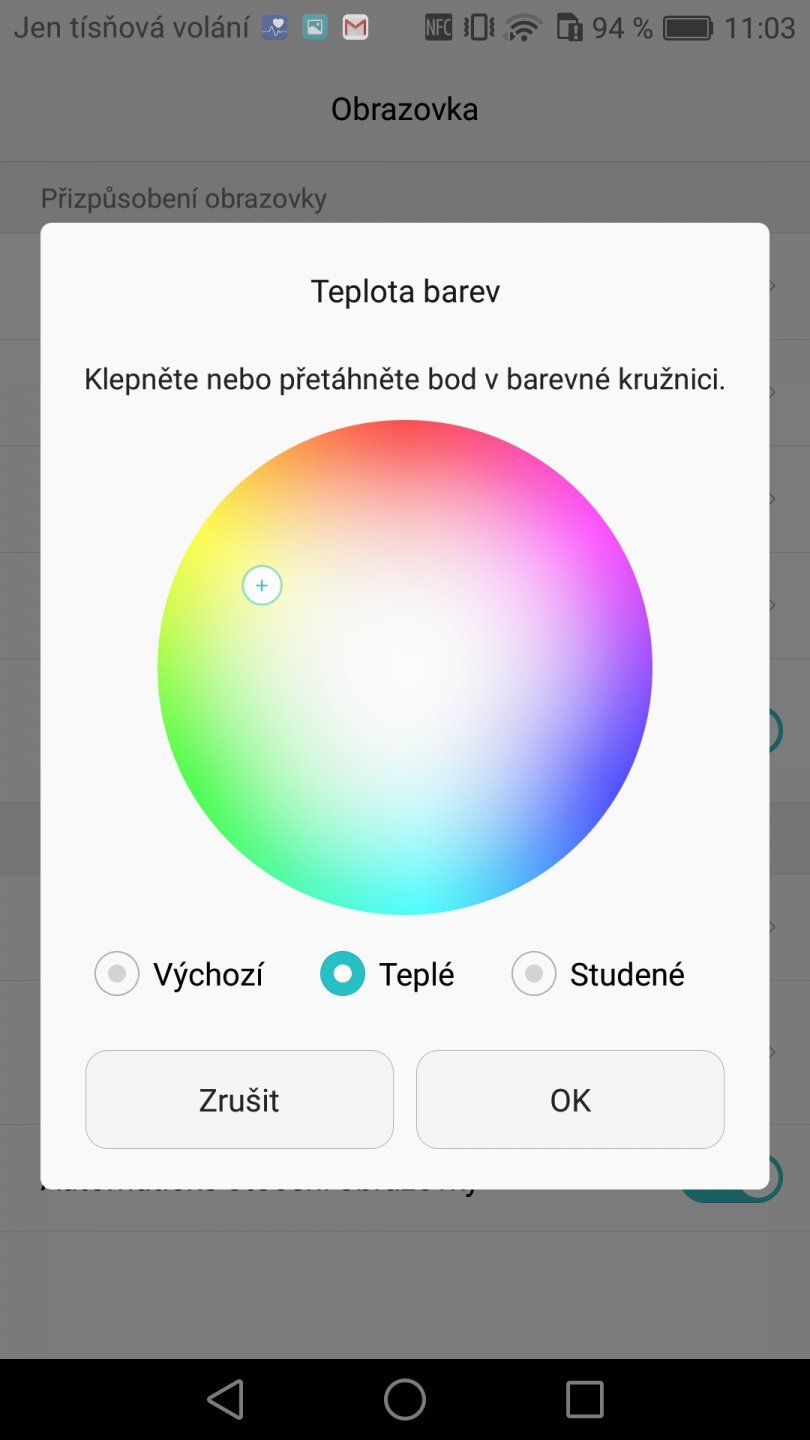Tap the home circle navigation button
The width and height of the screenshot is (810, 1440).
(x=405, y=1399)
